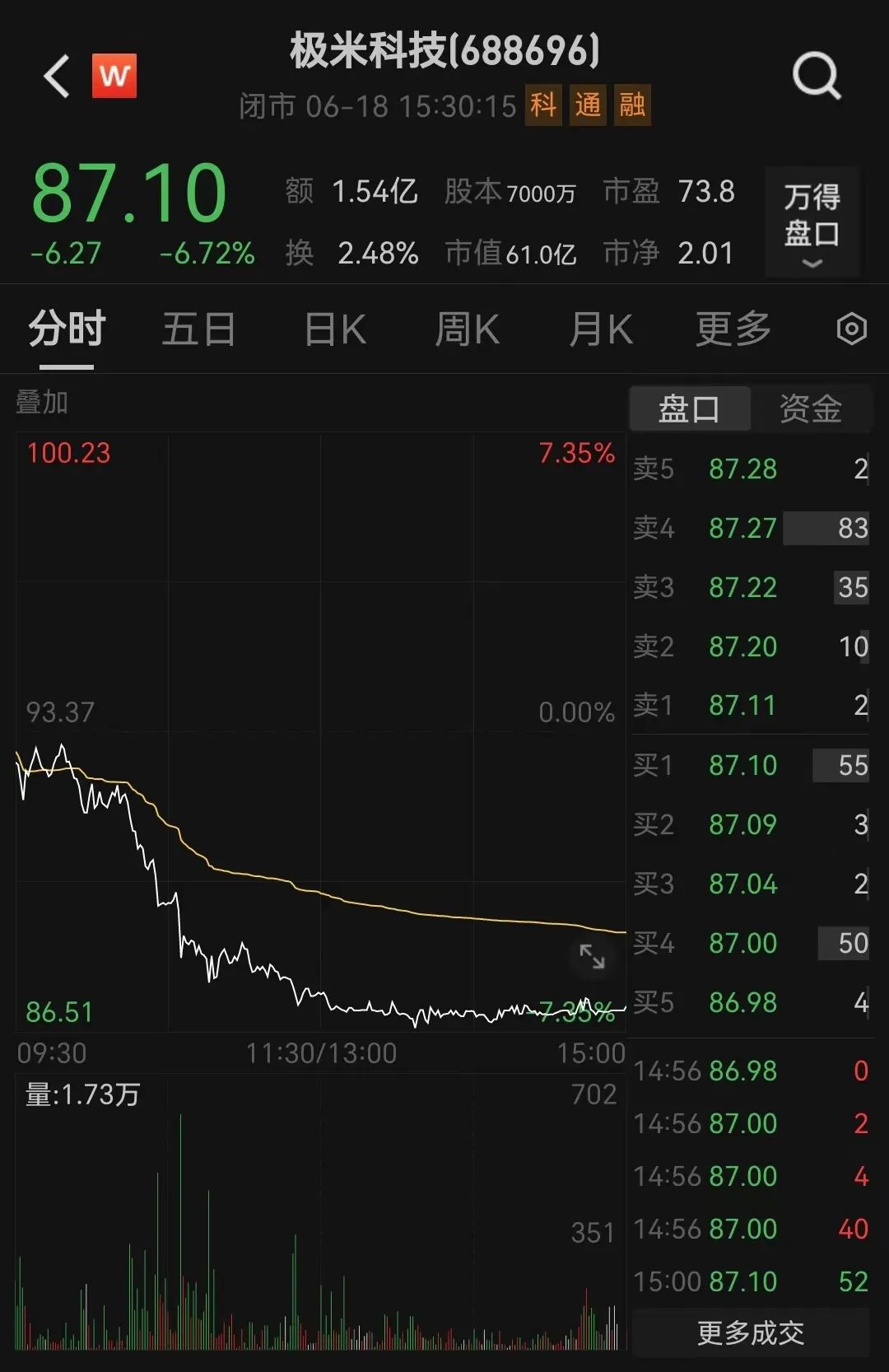Switch to the 资金 capital flow tab
The width and height of the screenshot is (889, 1372).
(811, 408)
